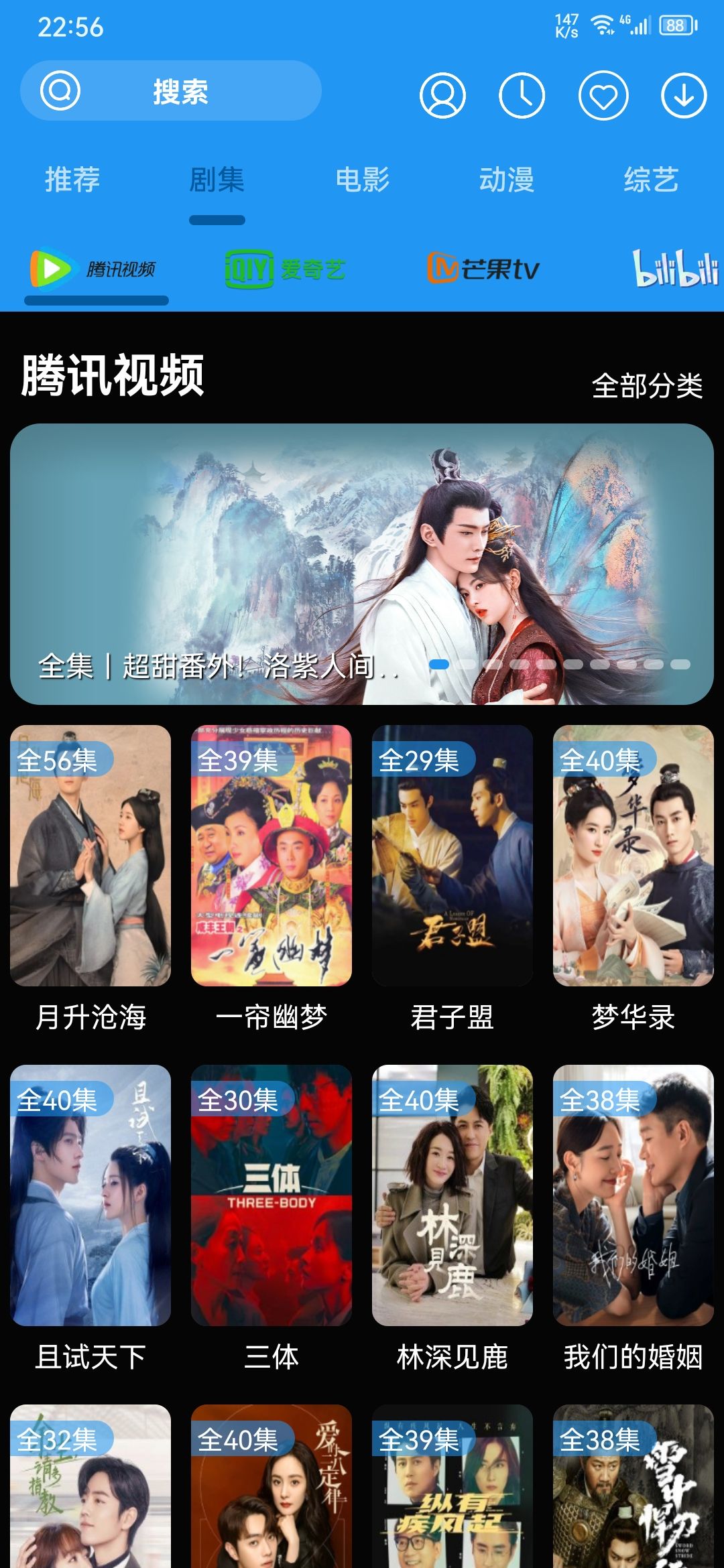Open favorites heart icon

point(603,95)
